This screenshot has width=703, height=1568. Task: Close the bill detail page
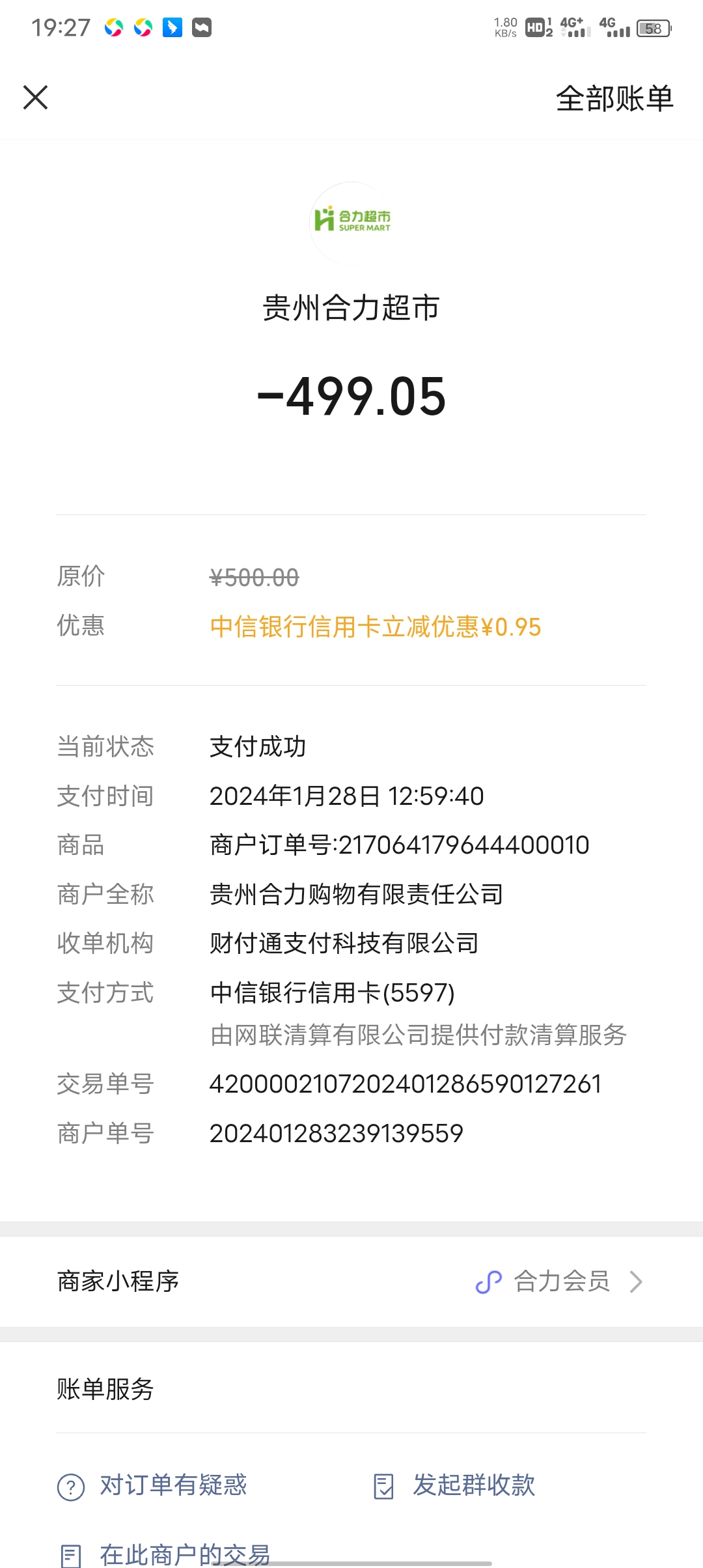click(36, 98)
